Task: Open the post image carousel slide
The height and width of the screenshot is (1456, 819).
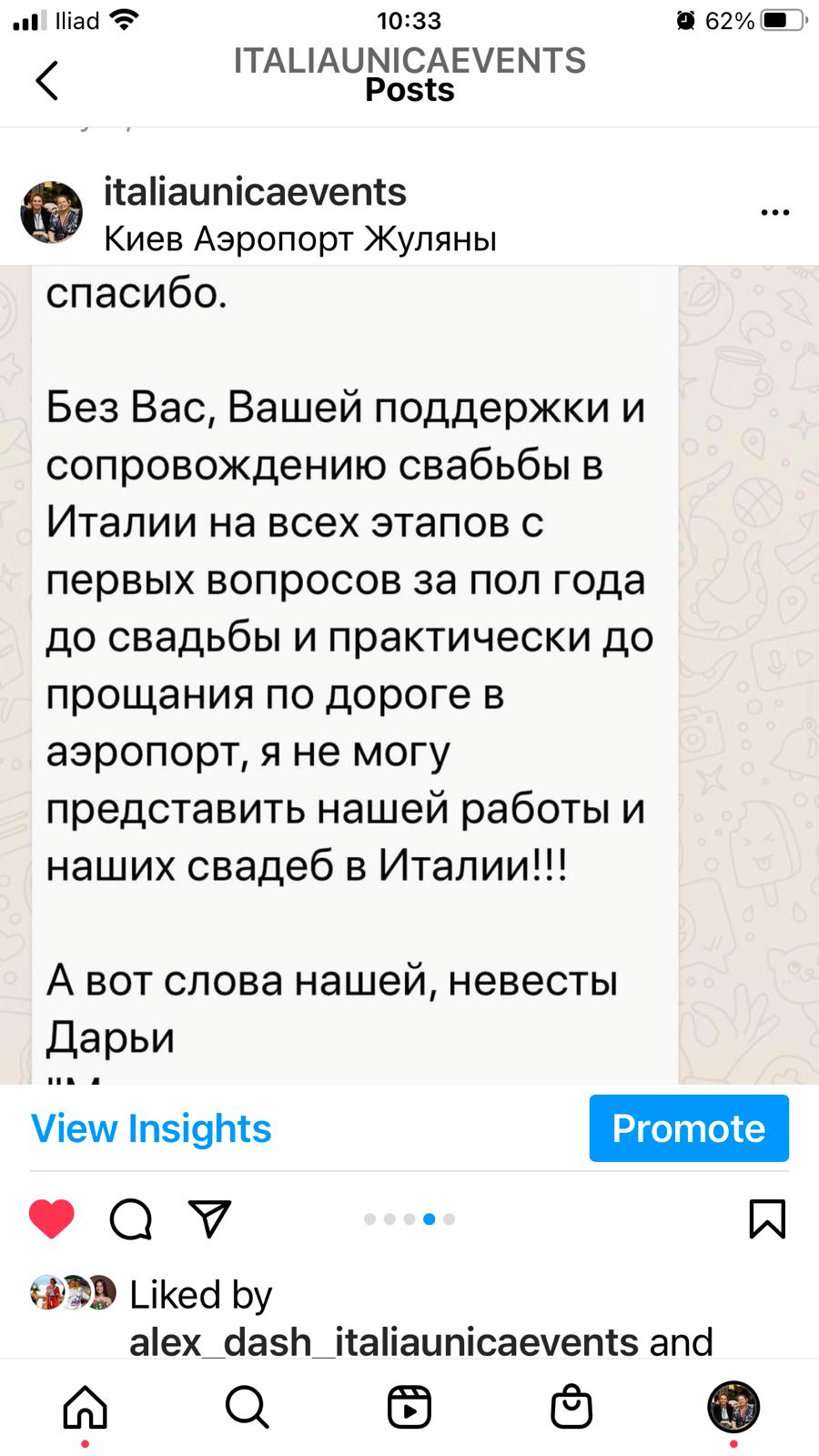Action: coord(409,675)
